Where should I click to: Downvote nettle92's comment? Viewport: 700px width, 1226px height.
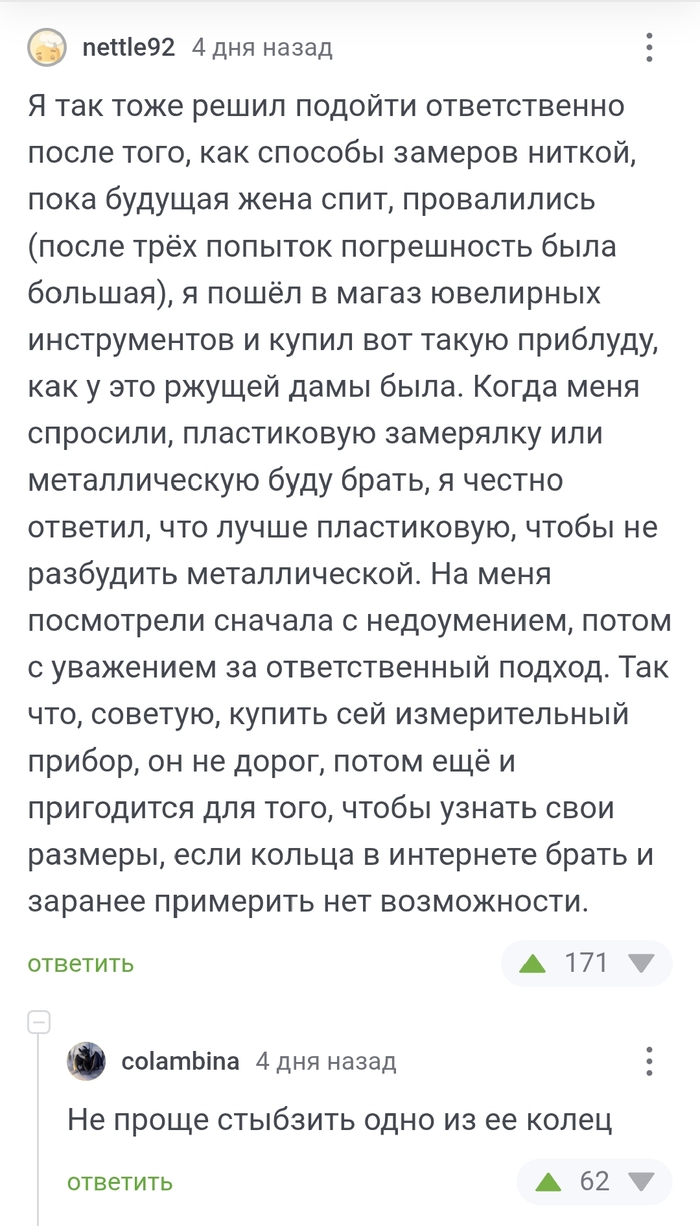coord(640,963)
